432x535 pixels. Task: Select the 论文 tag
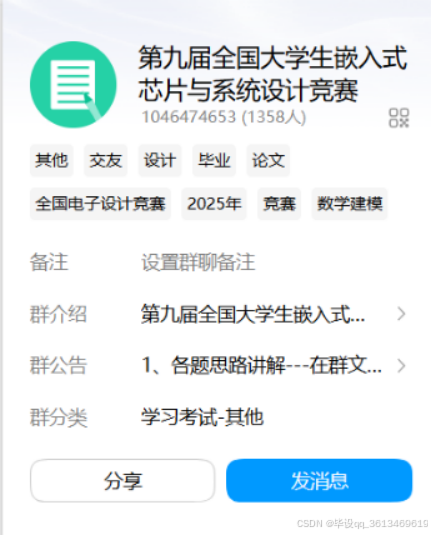coord(268,160)
